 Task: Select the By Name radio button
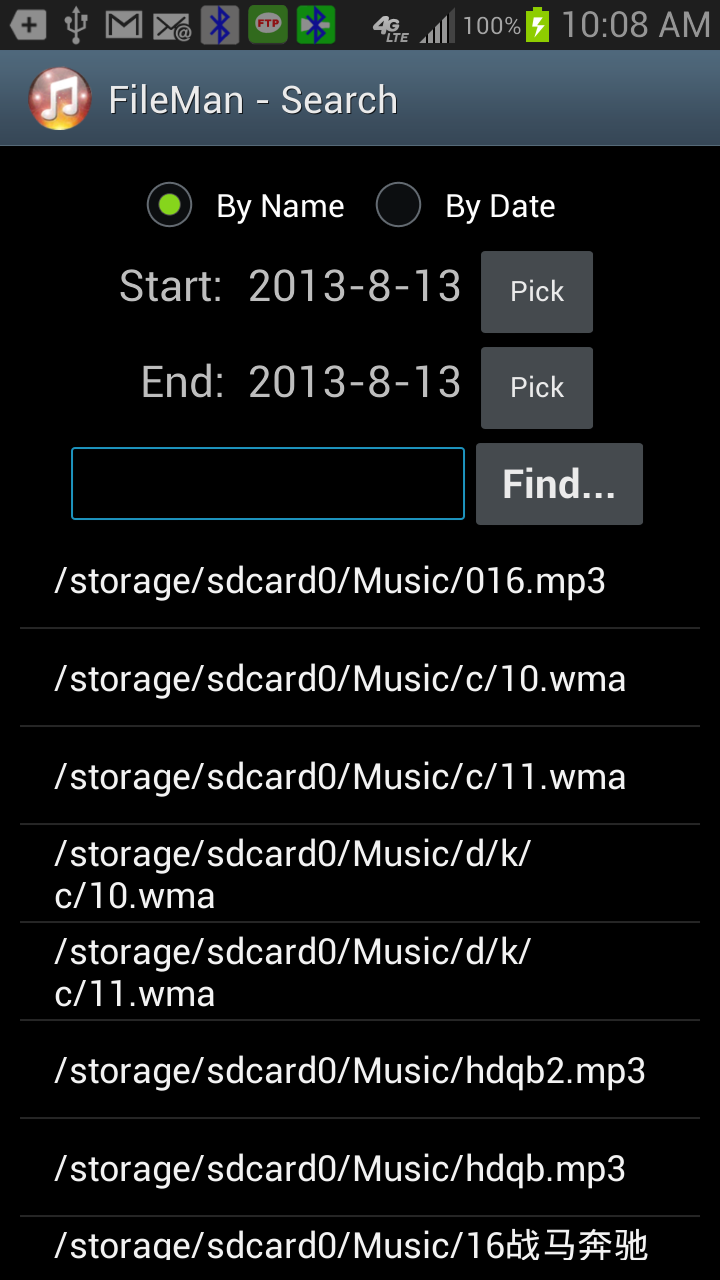pyautogui.click(x=169, y=204)
